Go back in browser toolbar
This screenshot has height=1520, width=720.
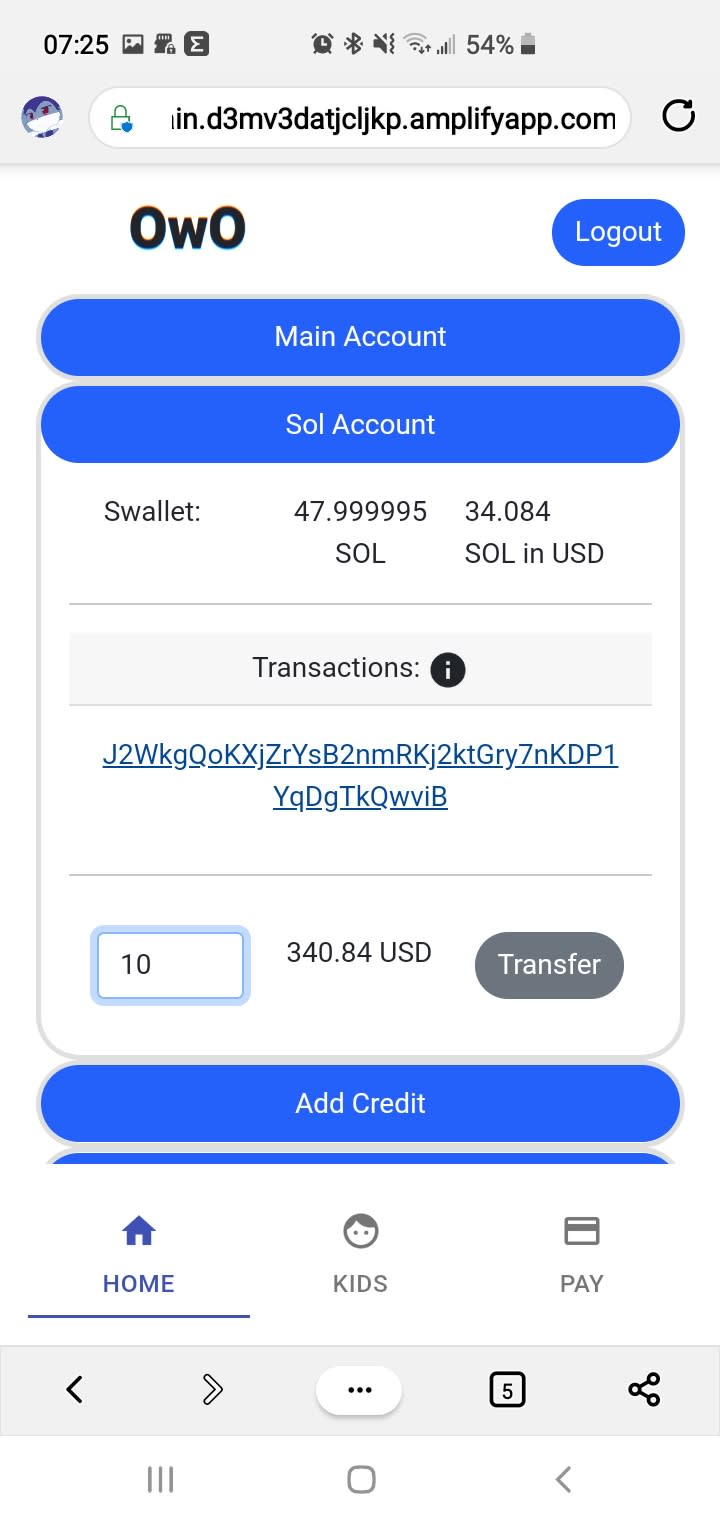[74, 1389]
